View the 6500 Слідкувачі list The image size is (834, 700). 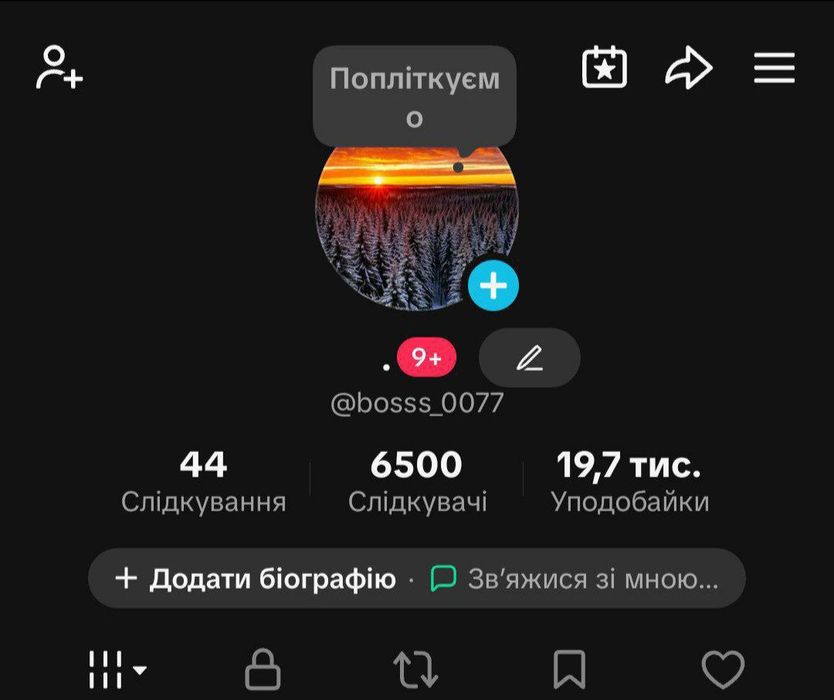(x=417, y=482)
